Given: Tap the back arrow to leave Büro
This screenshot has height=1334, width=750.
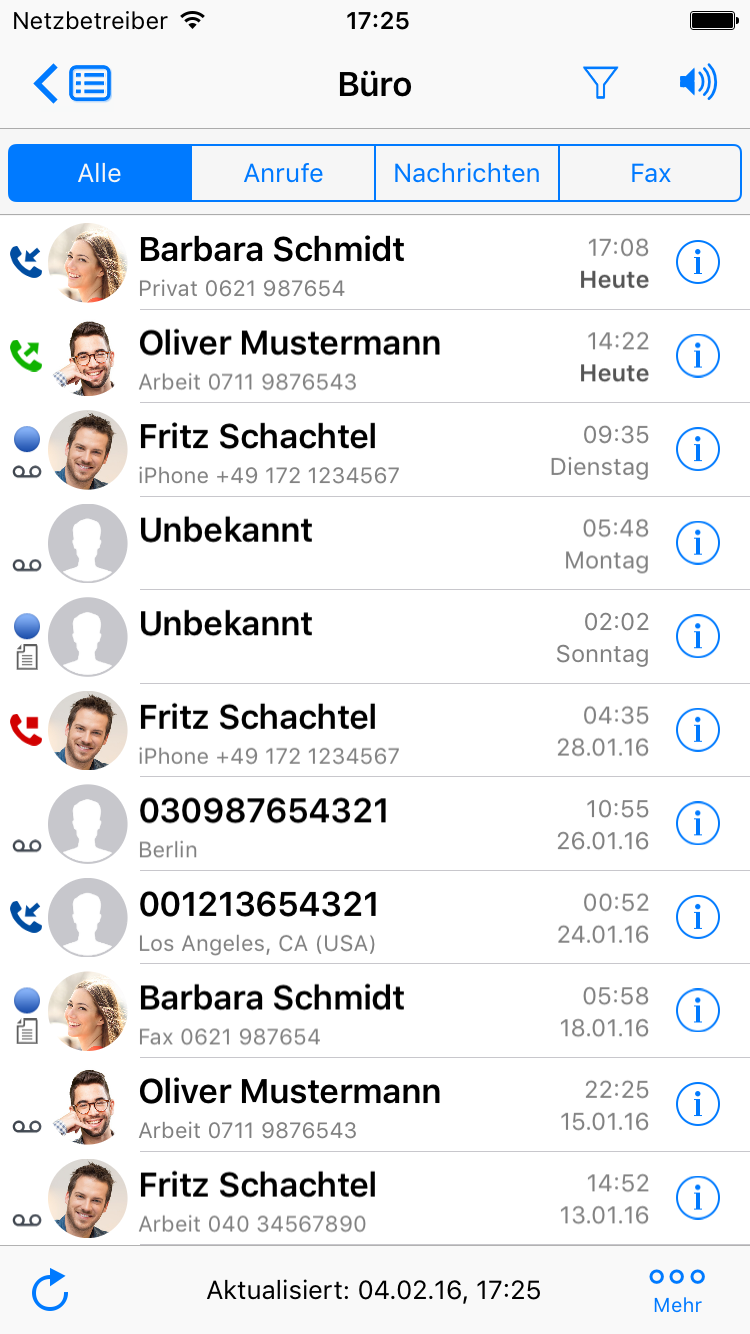Looking at the screenshot, I should pyautogui.click(x=44, y=84).
